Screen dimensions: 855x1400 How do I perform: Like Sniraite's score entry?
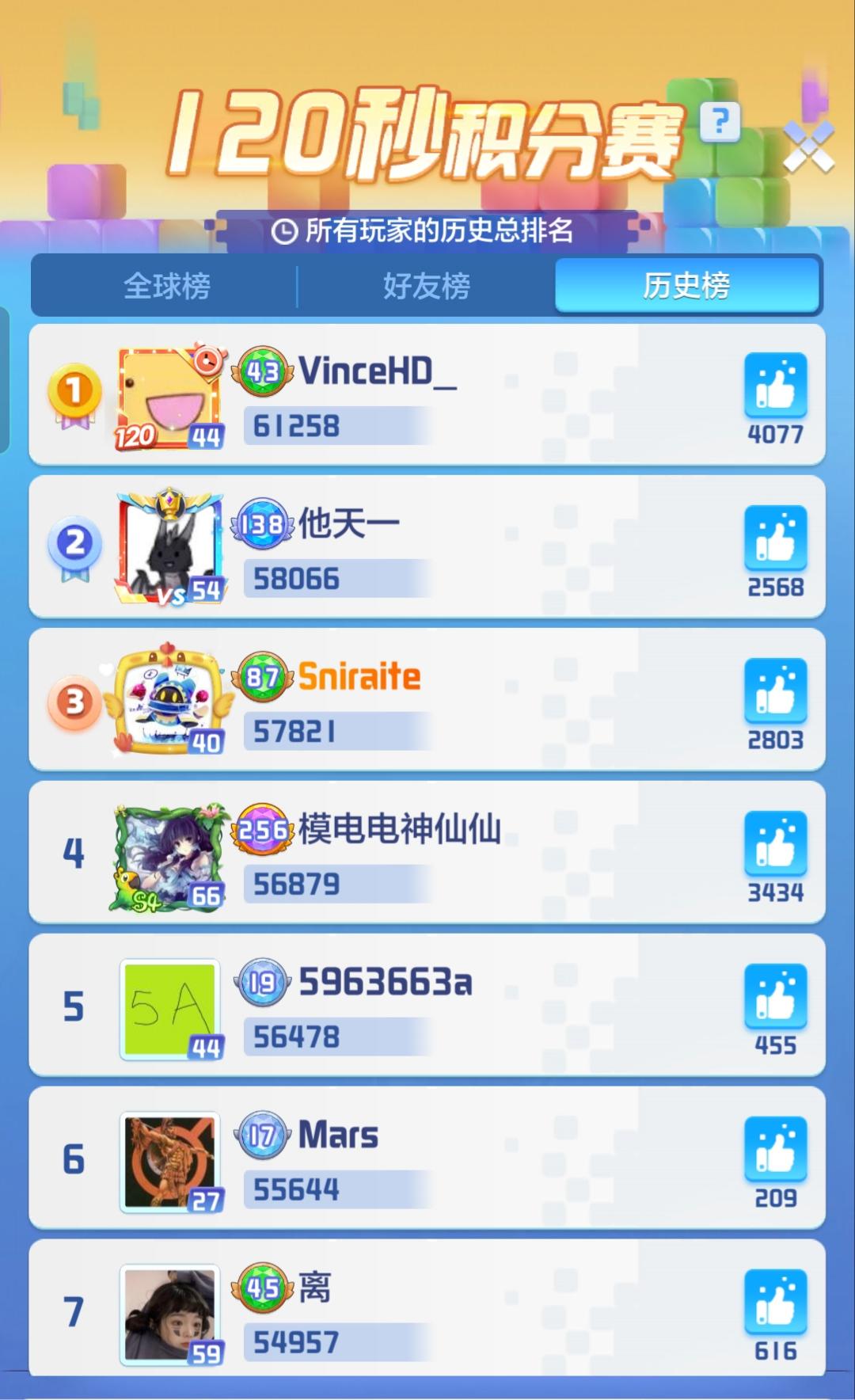(775, 691)
